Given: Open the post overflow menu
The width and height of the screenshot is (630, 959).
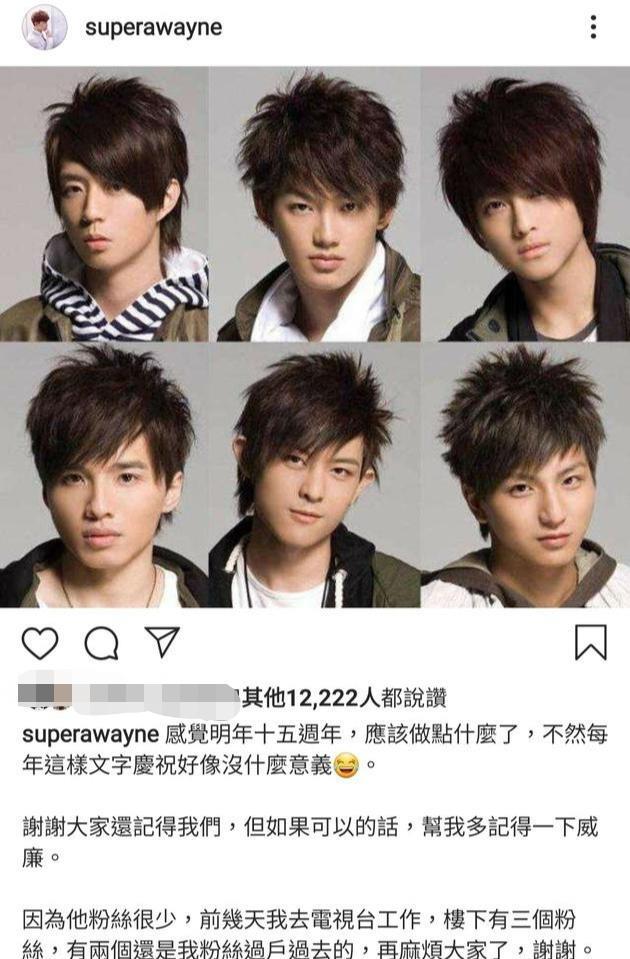Looking at the screenshot, I should tap(593, 28).
